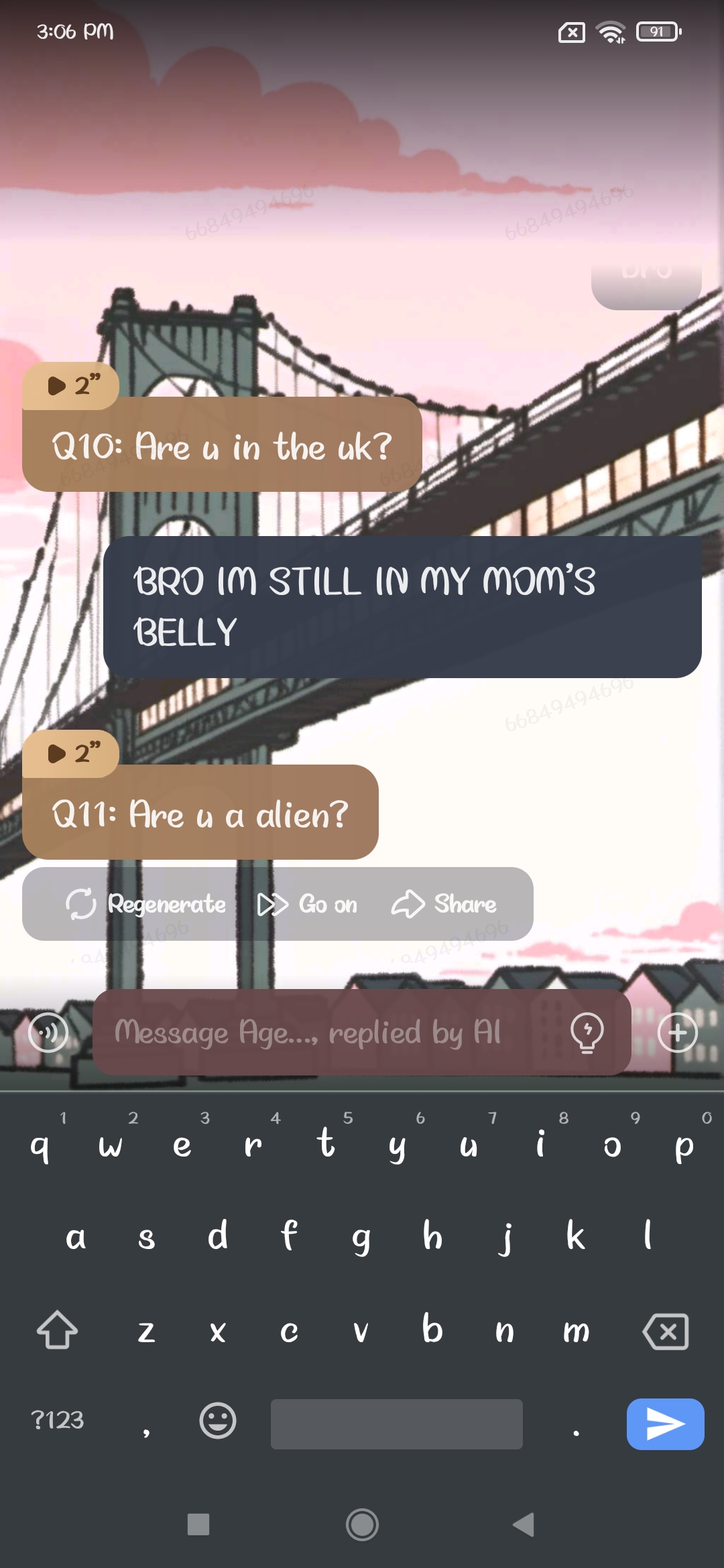
Task: Enable the shift key
Action: (x=58, y=1330)
